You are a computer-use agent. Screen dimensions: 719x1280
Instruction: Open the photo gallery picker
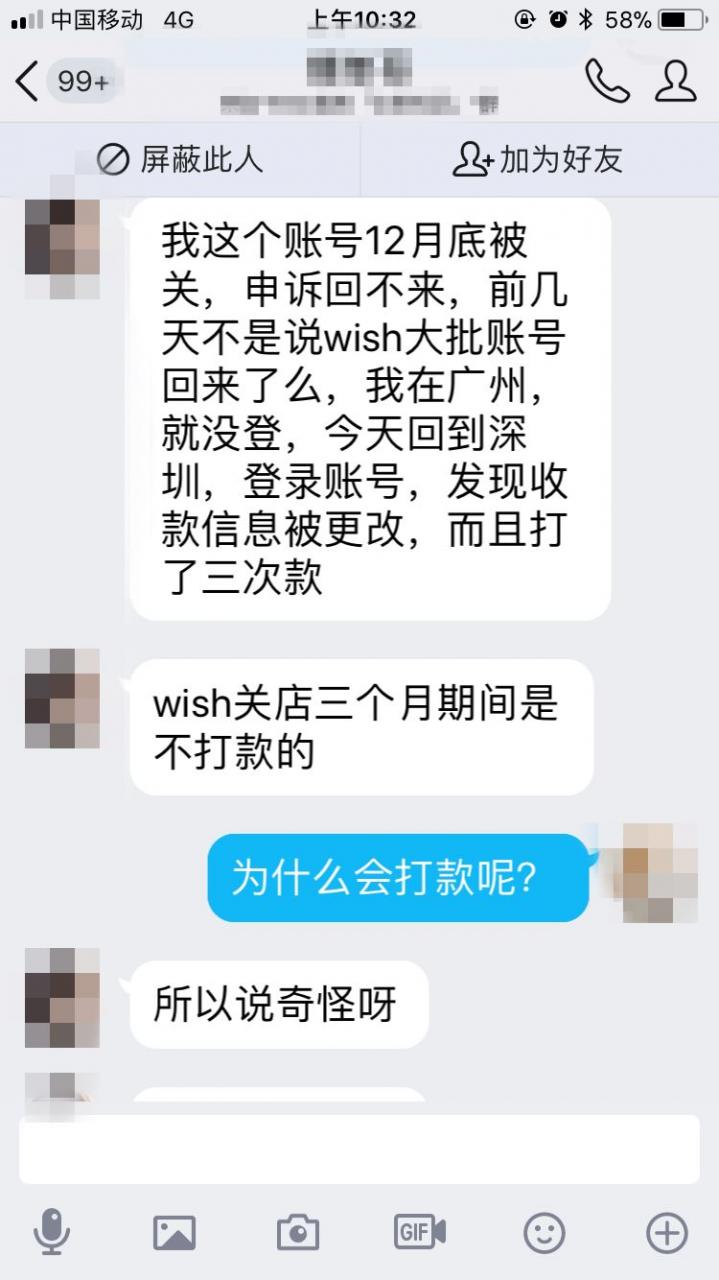(174, 1232)
